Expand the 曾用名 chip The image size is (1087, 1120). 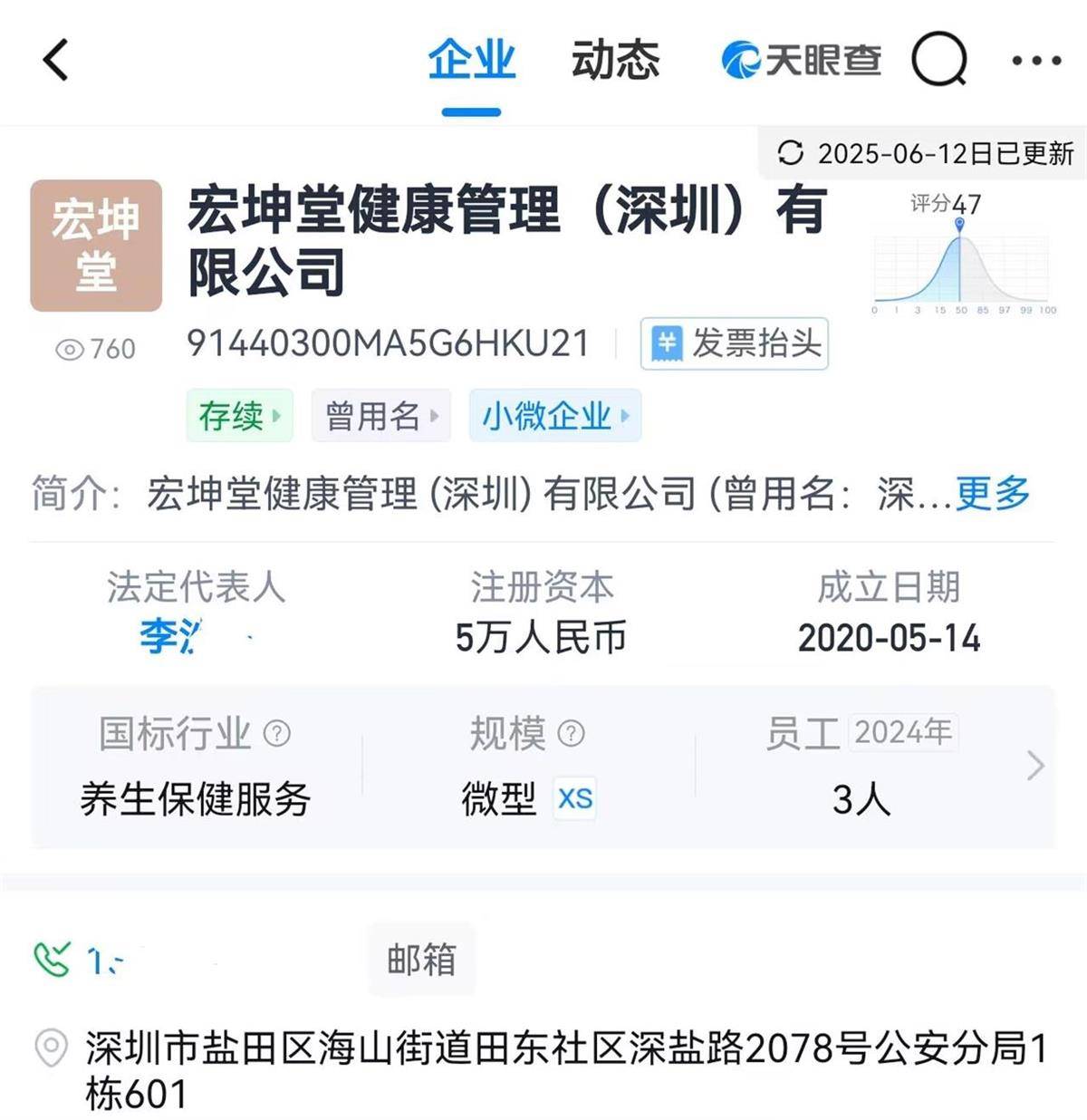[380, 416]
